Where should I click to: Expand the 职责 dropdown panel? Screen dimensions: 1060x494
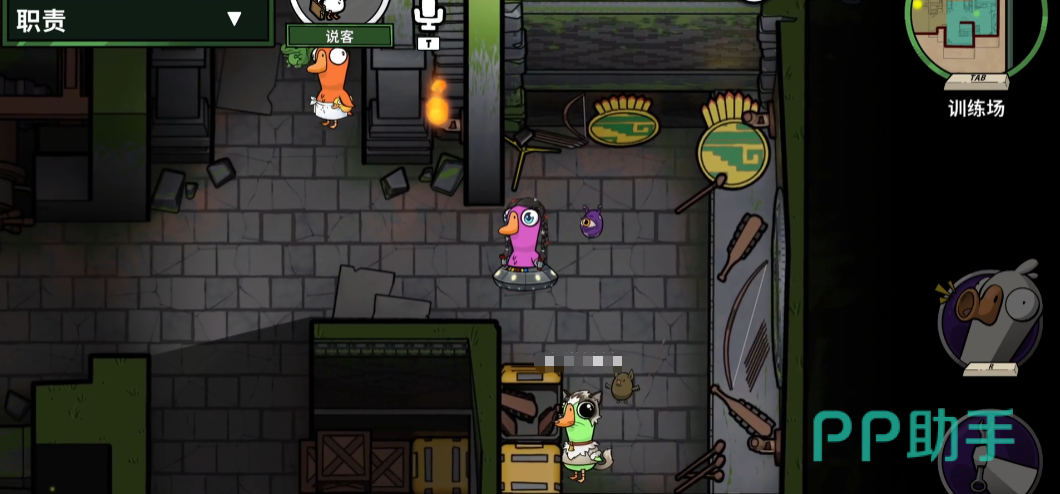[x=234, y=19]
